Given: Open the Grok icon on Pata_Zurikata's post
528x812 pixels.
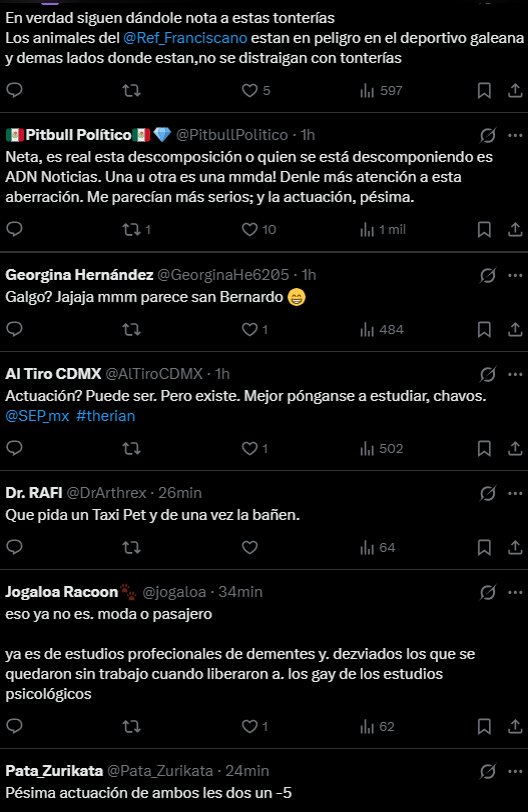Looking at the screenshot, I should coord(488,772).
